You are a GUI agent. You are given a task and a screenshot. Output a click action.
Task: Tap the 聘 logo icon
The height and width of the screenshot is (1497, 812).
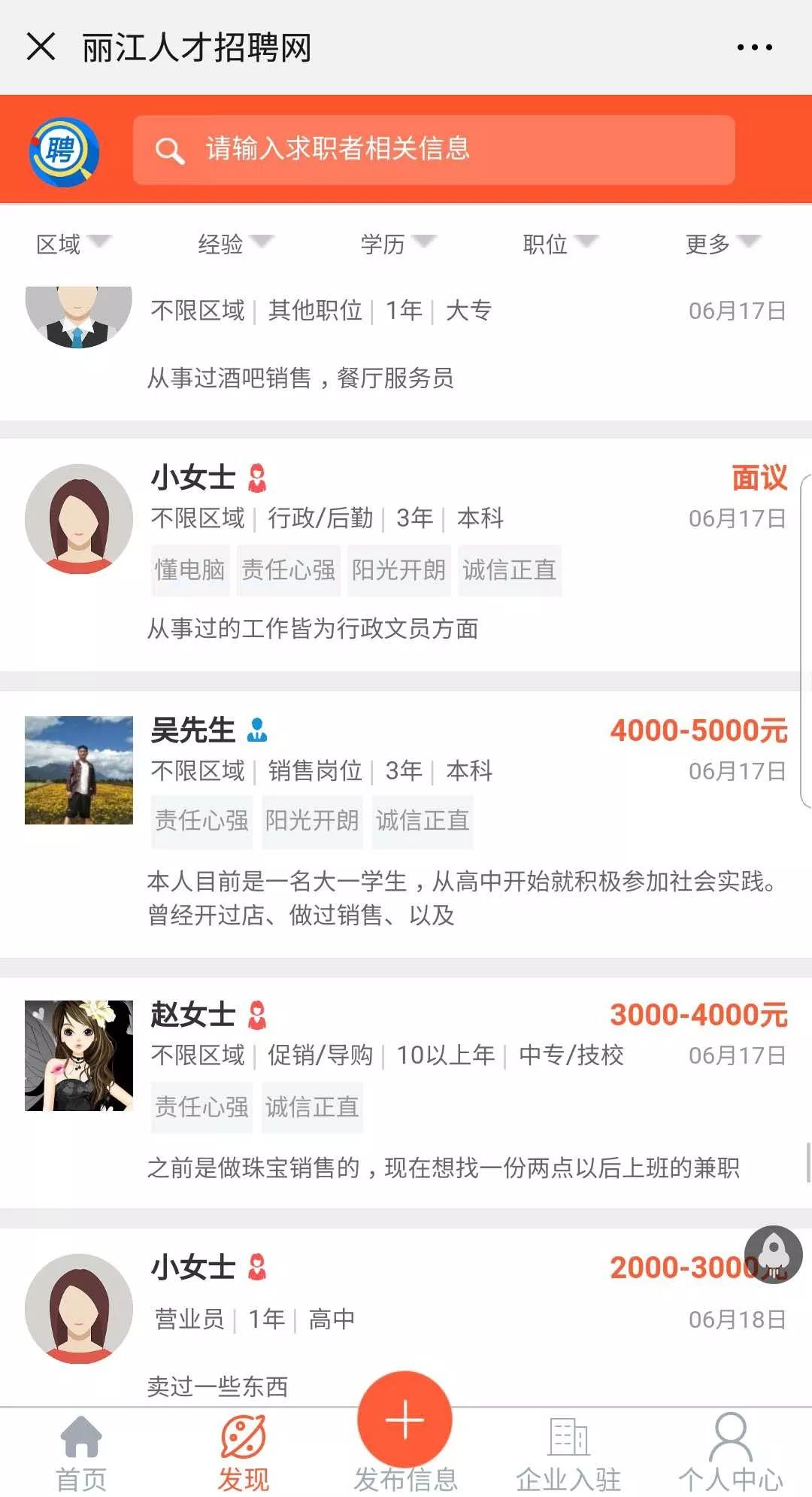tap(65, 150)
